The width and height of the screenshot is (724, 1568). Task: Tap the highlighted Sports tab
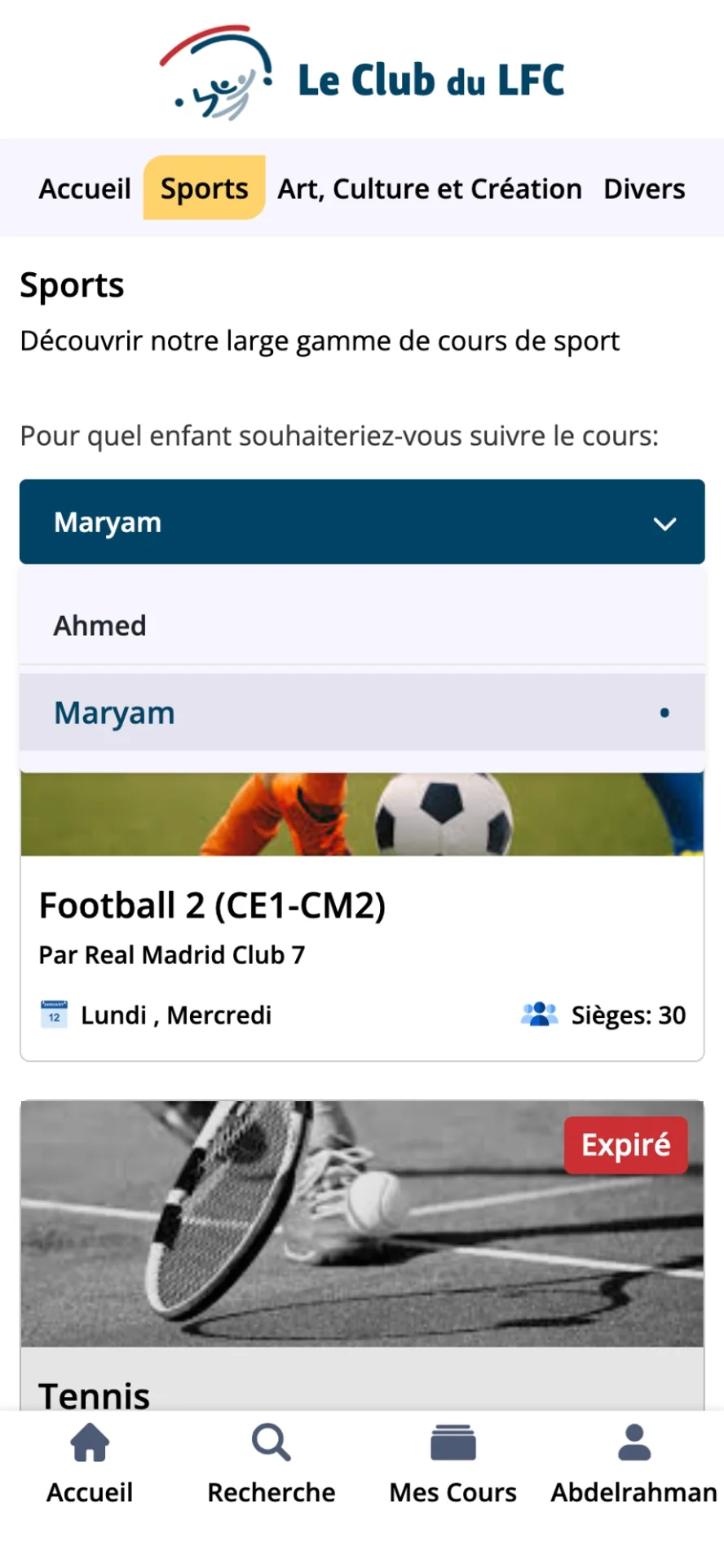point(205,188)
